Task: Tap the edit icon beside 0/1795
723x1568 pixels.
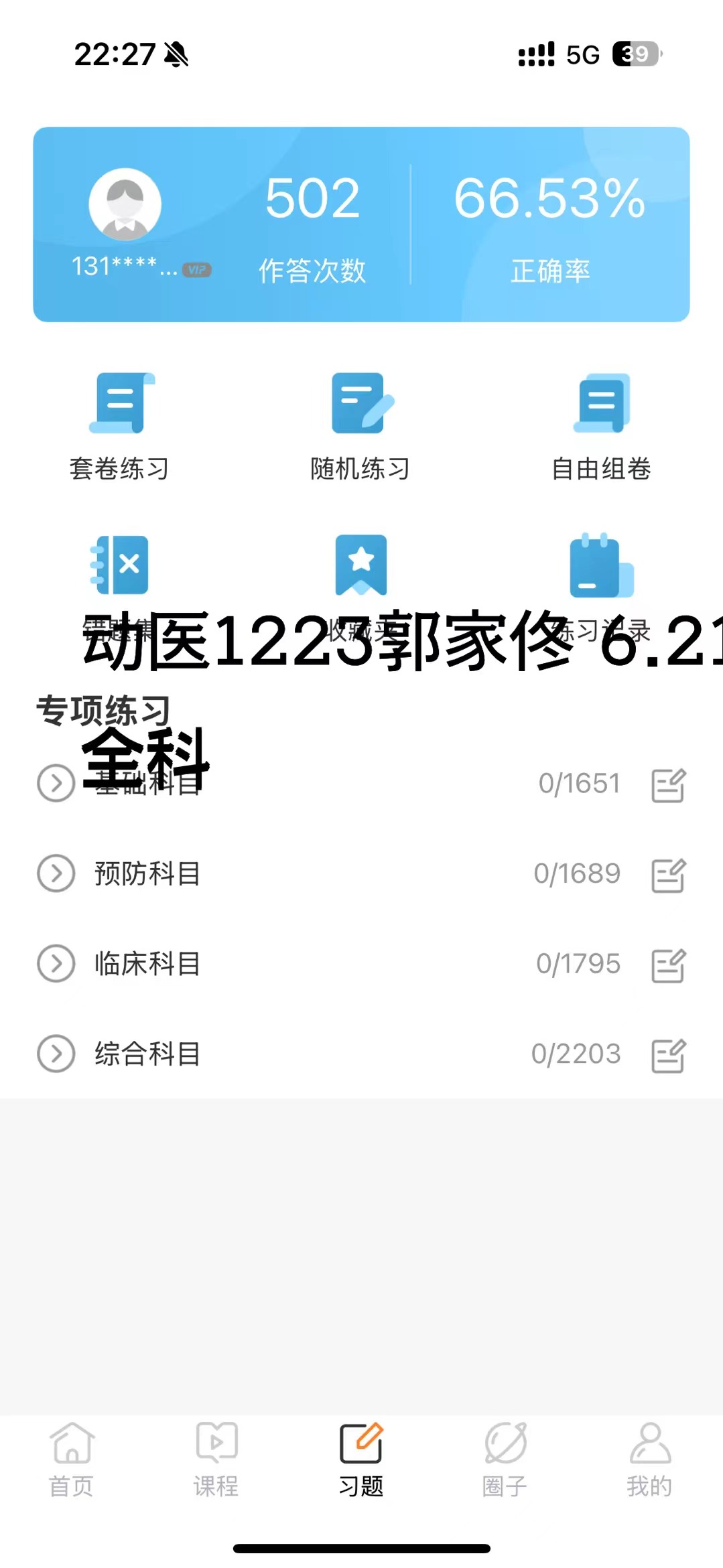Action: coord(668,965)
